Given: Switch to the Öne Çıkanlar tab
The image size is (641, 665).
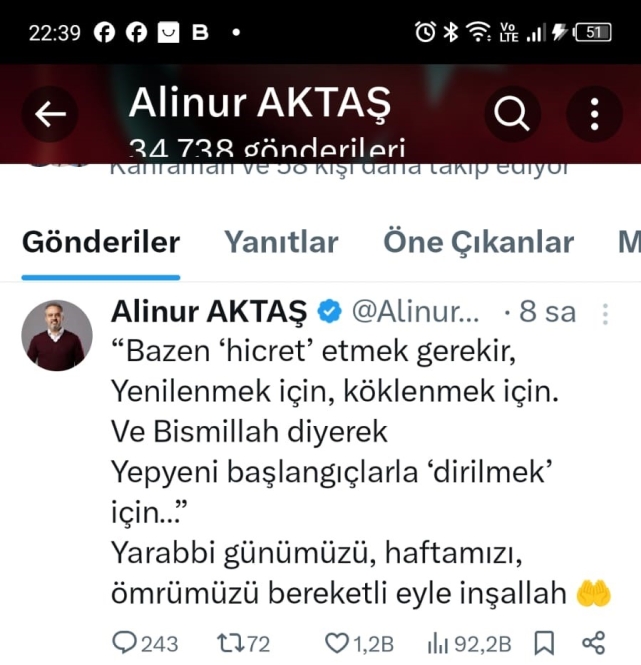Looking at the screenshot, I should [478, 242].
